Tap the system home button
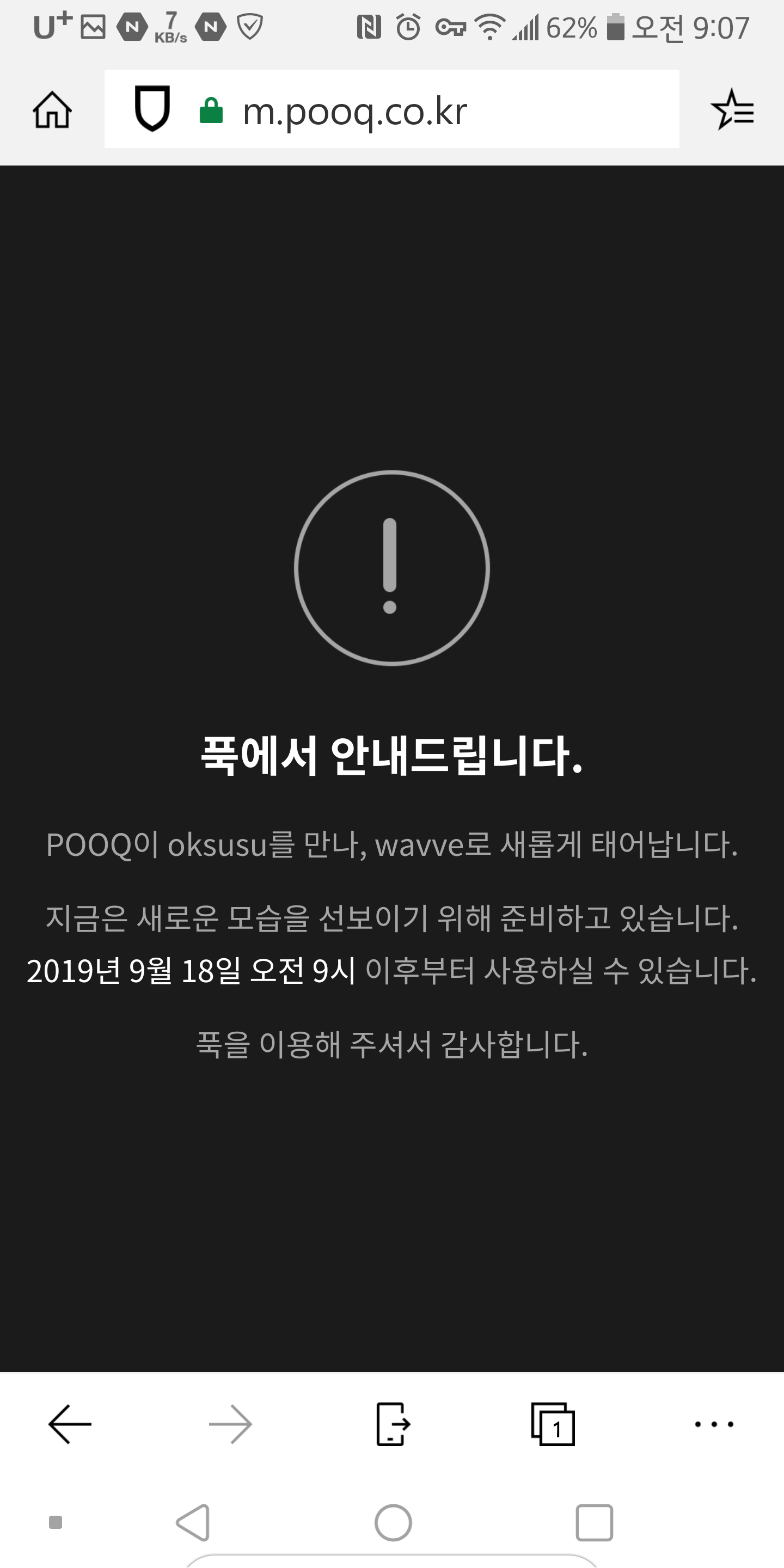The width and height of the screenshot is (784, 1568). pos(393,1523)
